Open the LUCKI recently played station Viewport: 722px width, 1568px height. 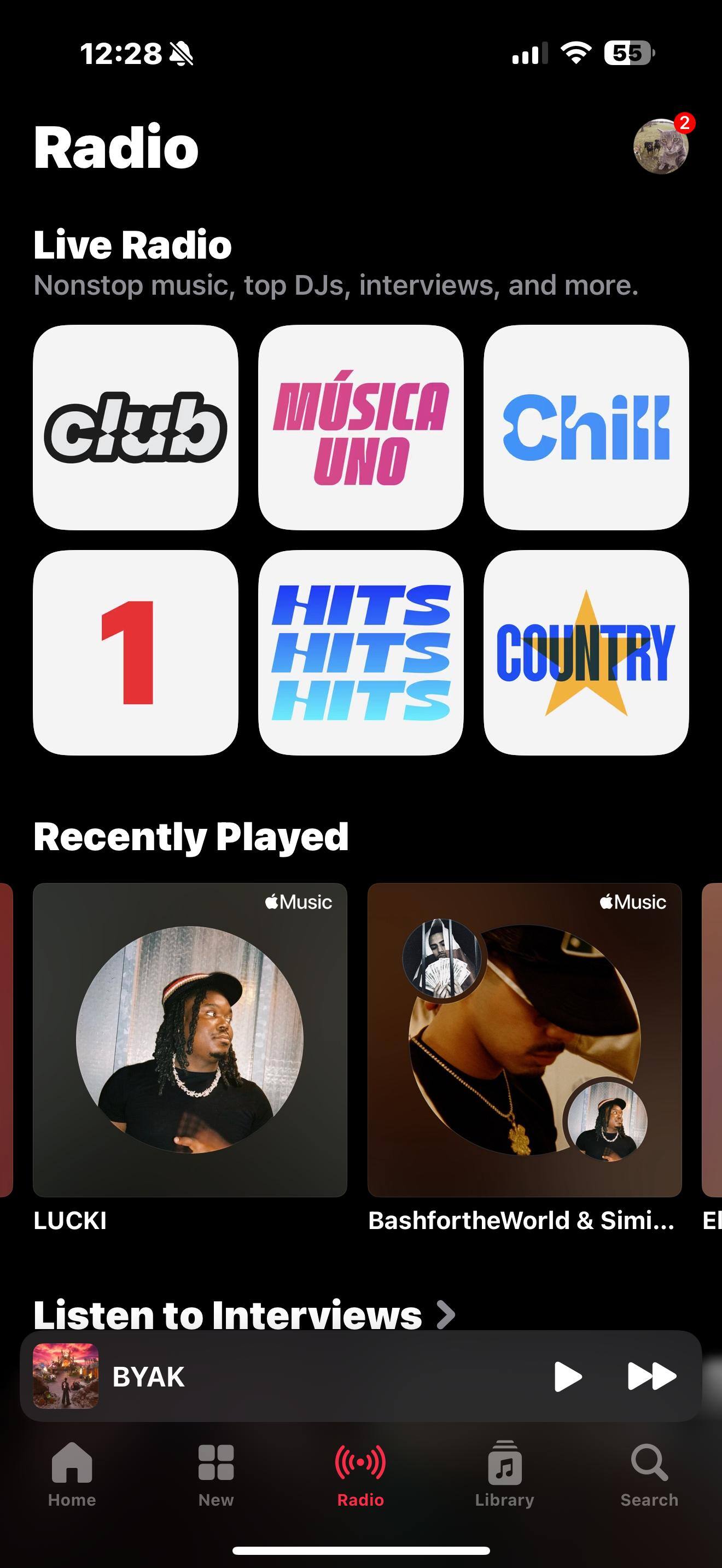(190, 1040)
